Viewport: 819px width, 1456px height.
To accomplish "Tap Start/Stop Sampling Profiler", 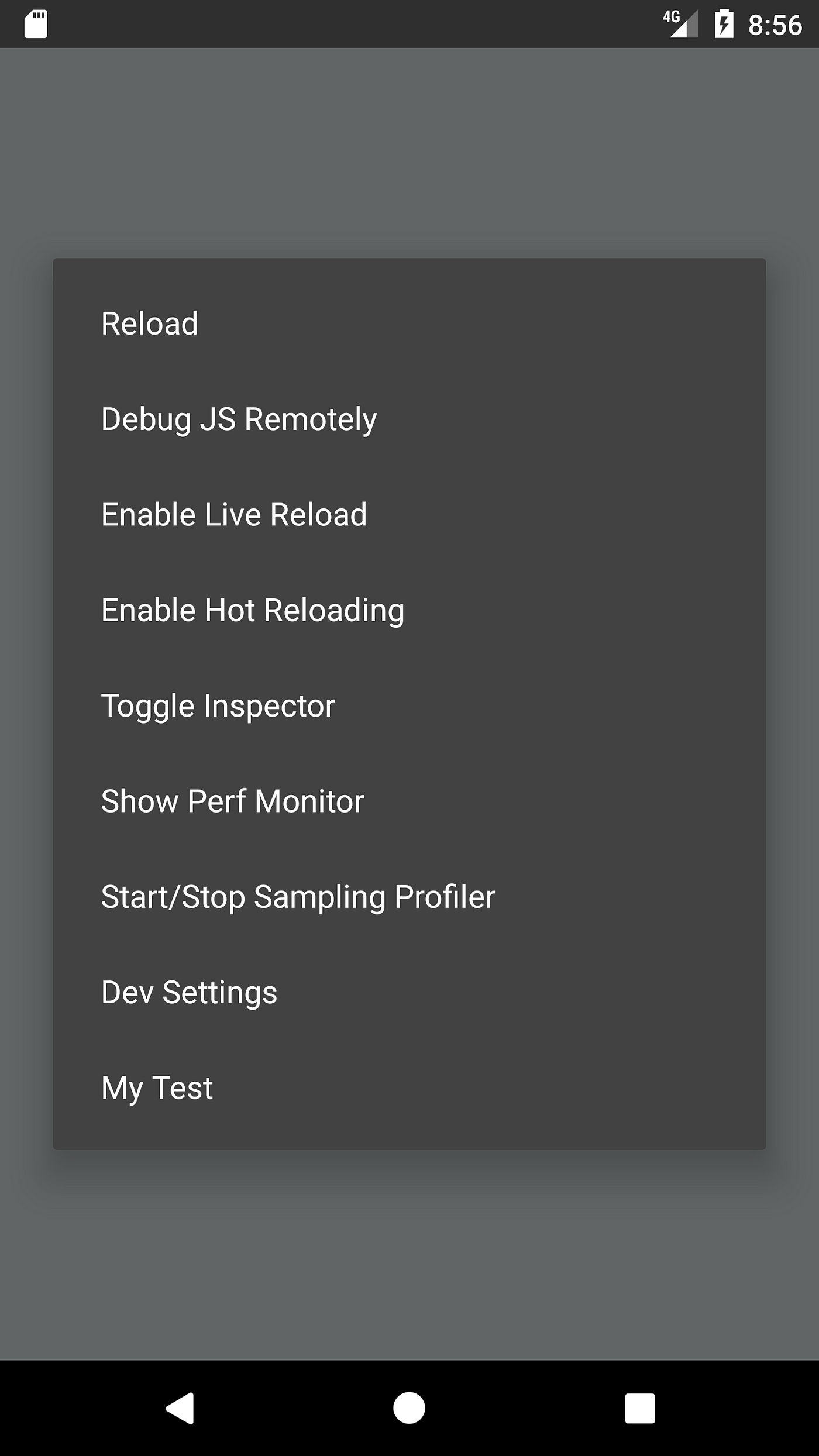I will pyautogui.click(x=409, y=897).
